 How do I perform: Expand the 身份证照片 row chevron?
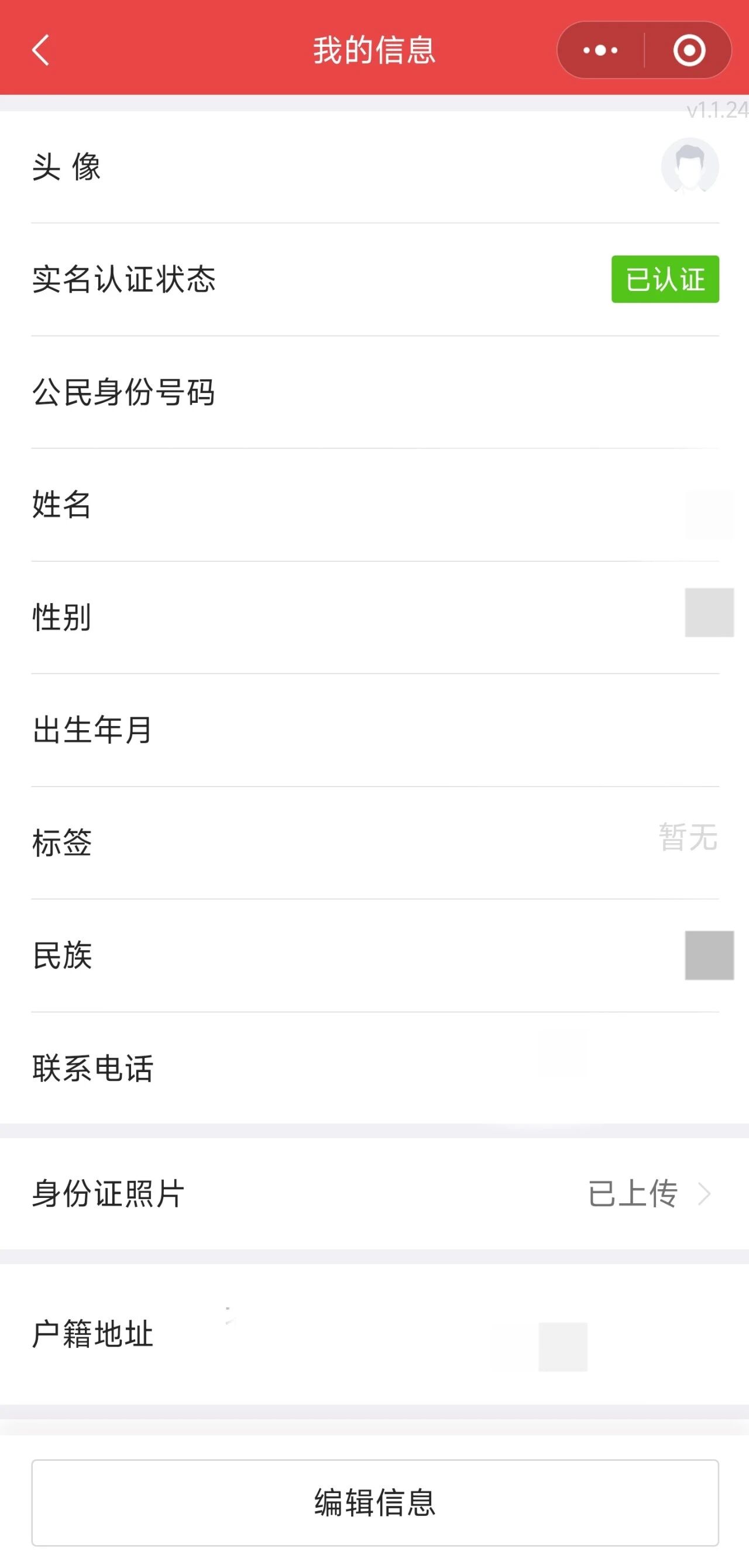pyautogui.click(x=707, y=1193)
